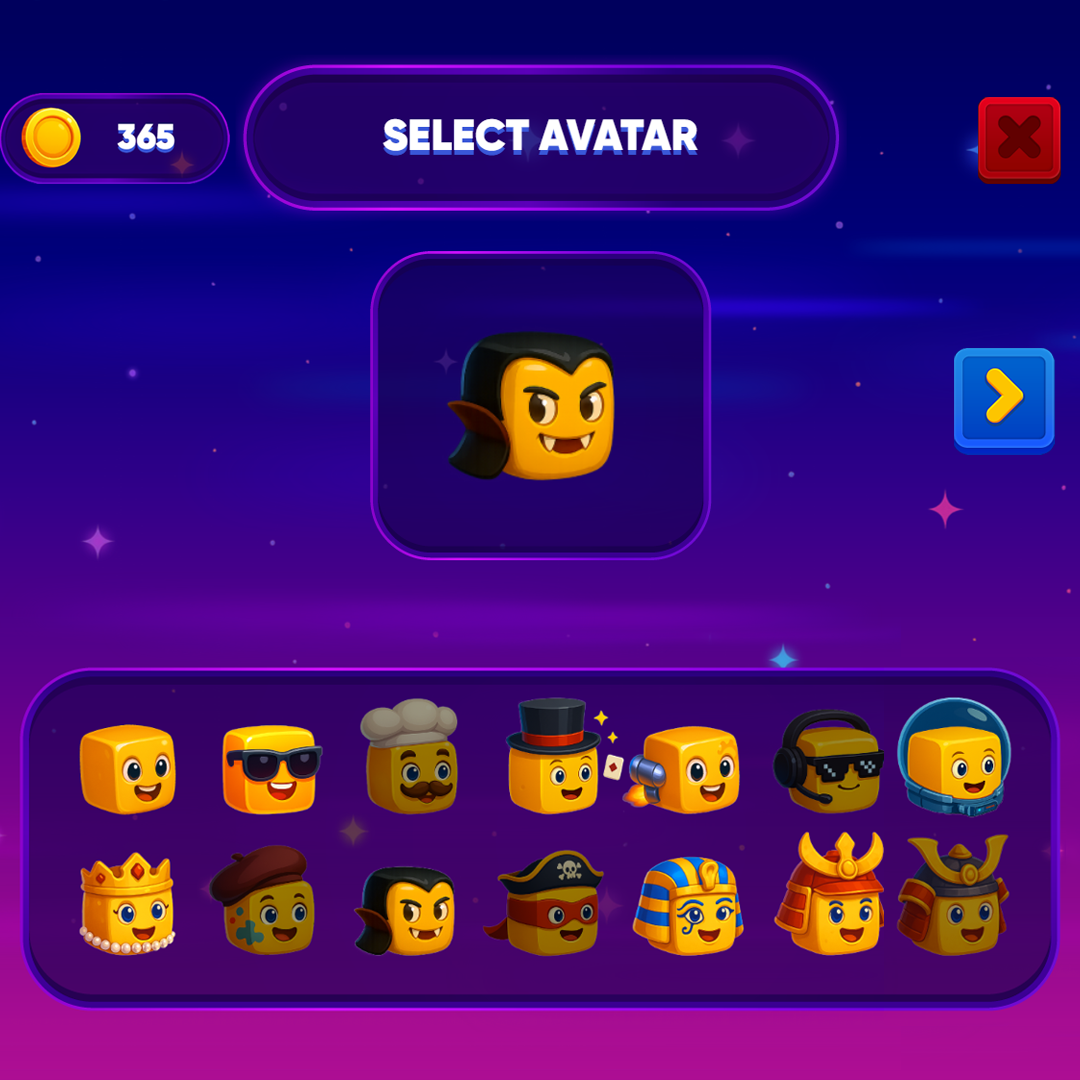Select the red samurai helmet avatar
The height and width of the screenshot is (1080, 1080).
830,897
